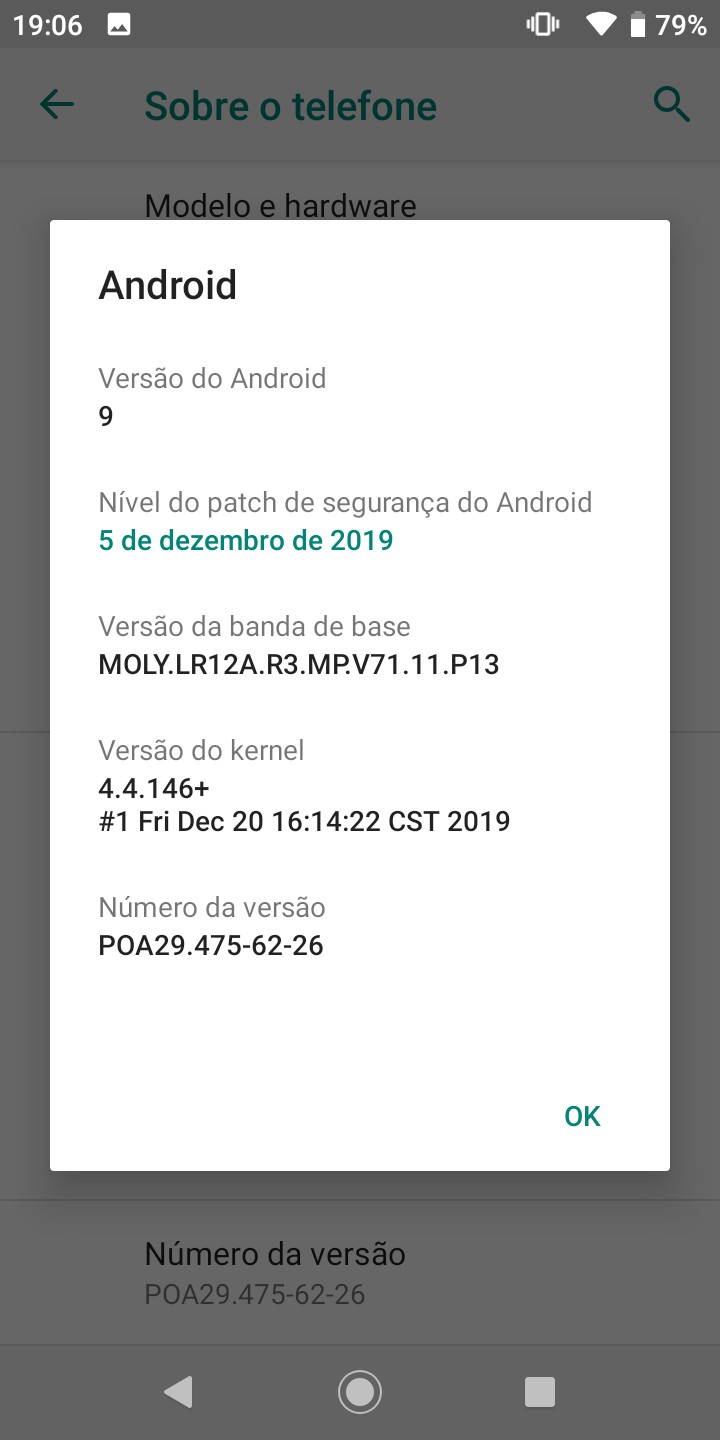Go back with the system back button
The height and width of the screenshot is (1440, 720).
coord(178,1392)
